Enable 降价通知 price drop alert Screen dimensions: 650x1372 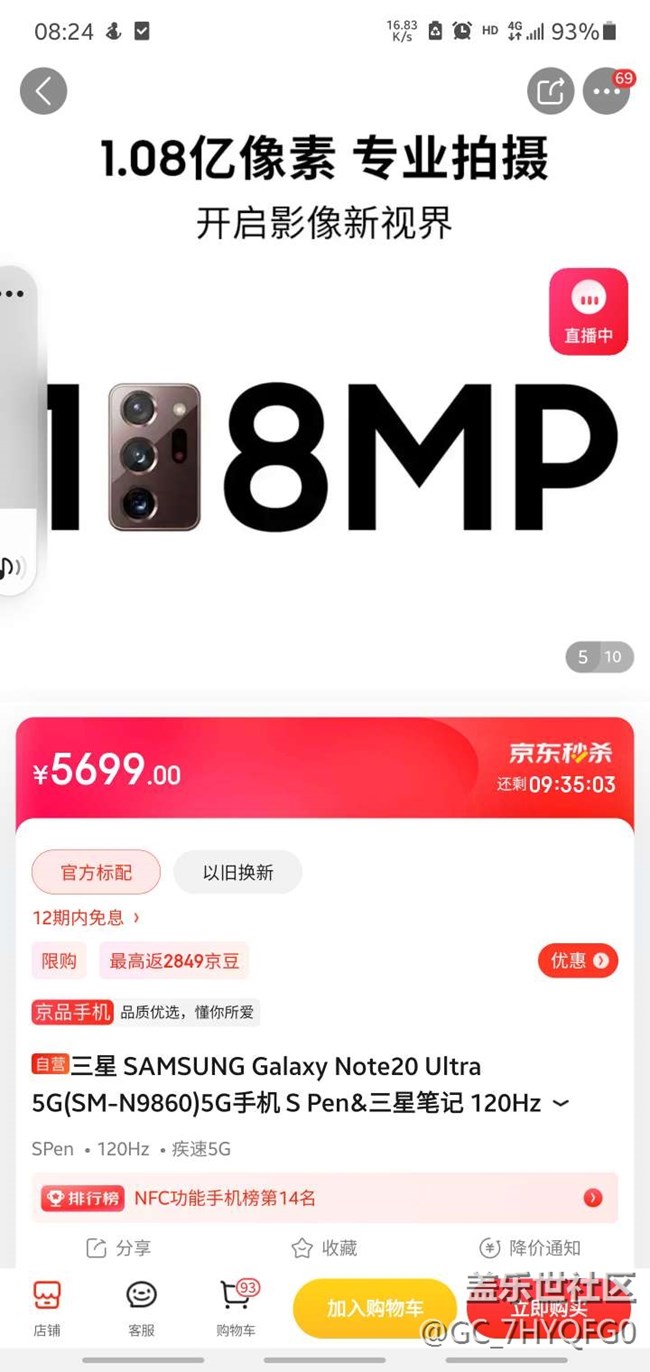(x=529, y=1247)
